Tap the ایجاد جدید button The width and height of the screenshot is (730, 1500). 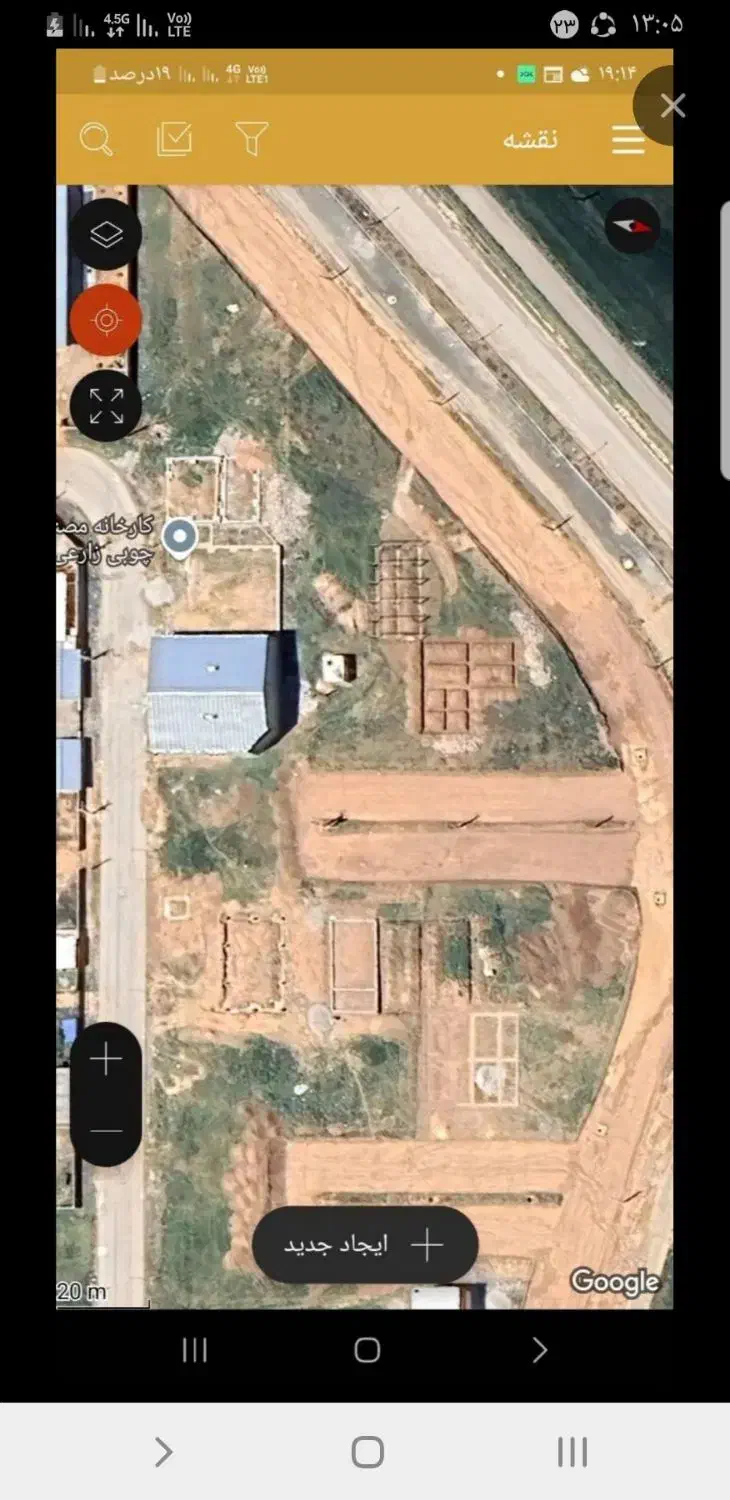365,1245
